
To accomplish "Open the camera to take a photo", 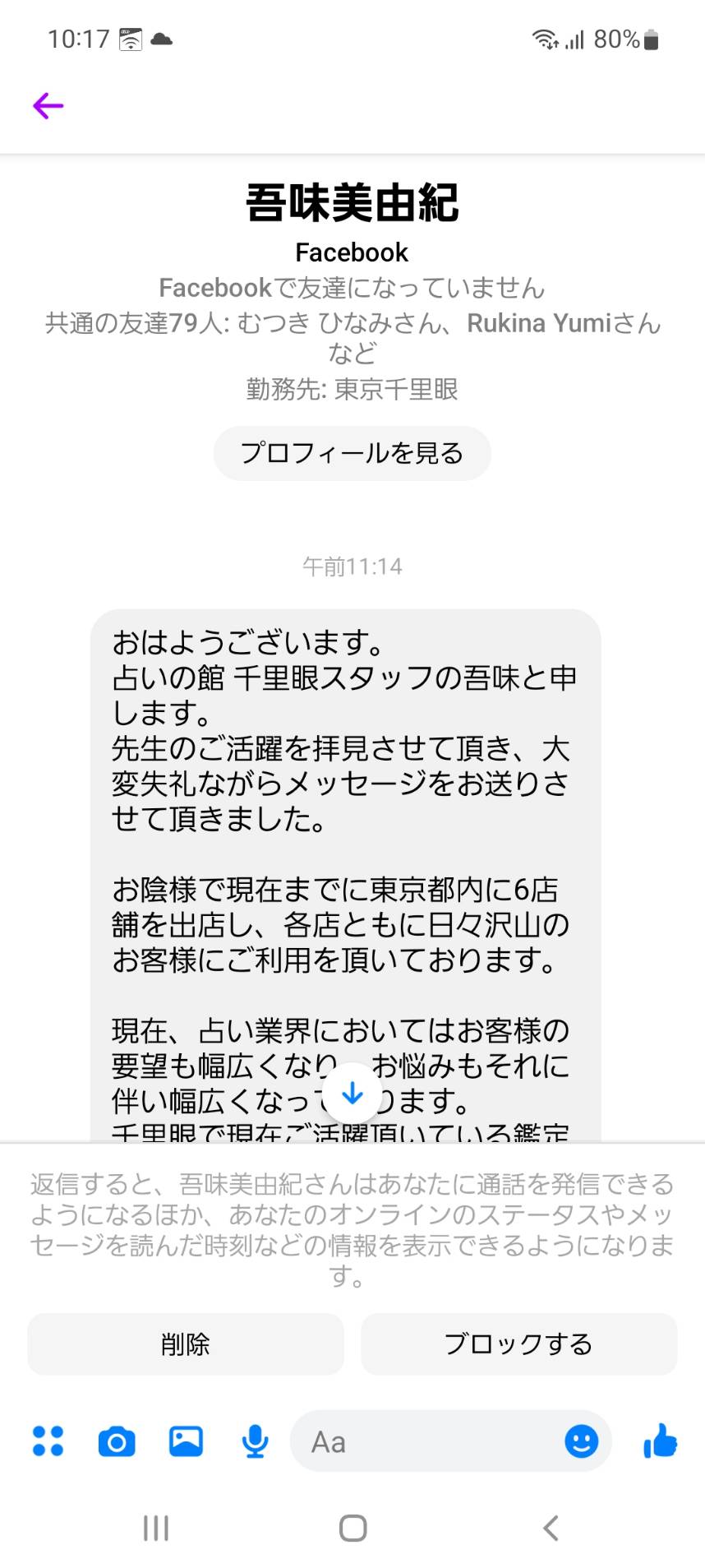I will coord(117,1441).
